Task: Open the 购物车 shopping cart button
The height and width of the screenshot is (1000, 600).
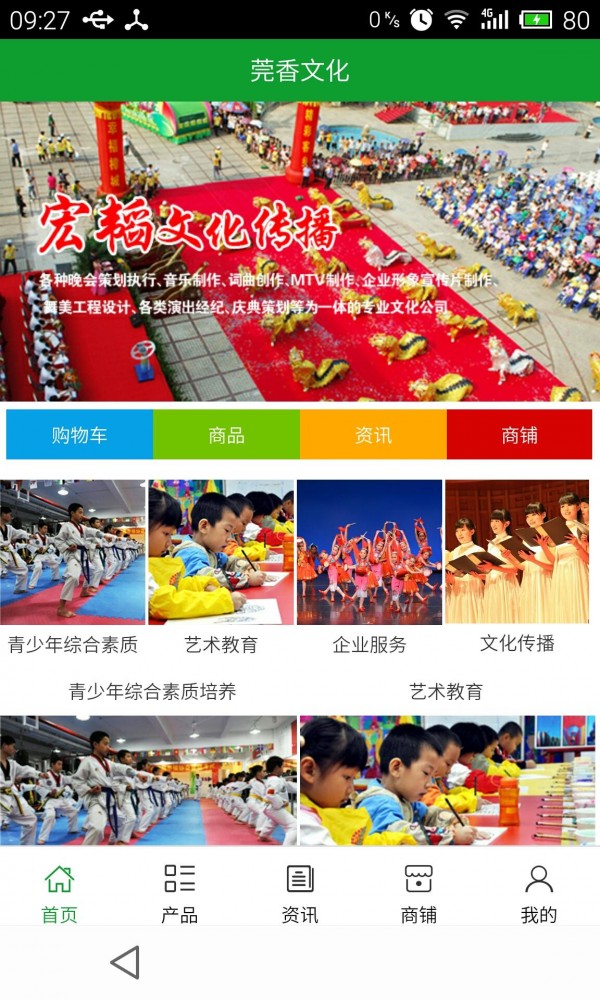Action: coord(80,435)
